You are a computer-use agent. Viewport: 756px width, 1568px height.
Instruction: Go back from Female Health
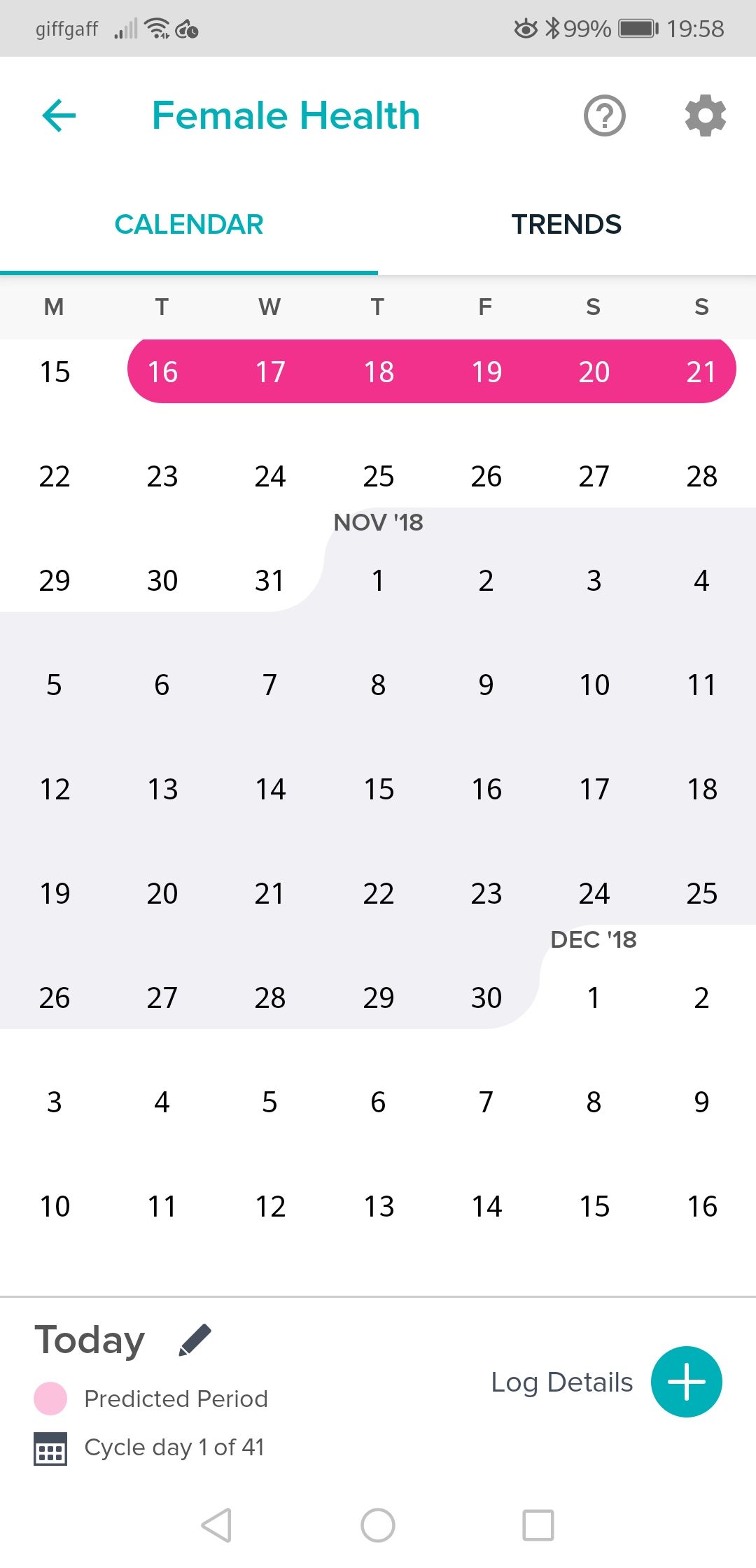click(59, 115)
